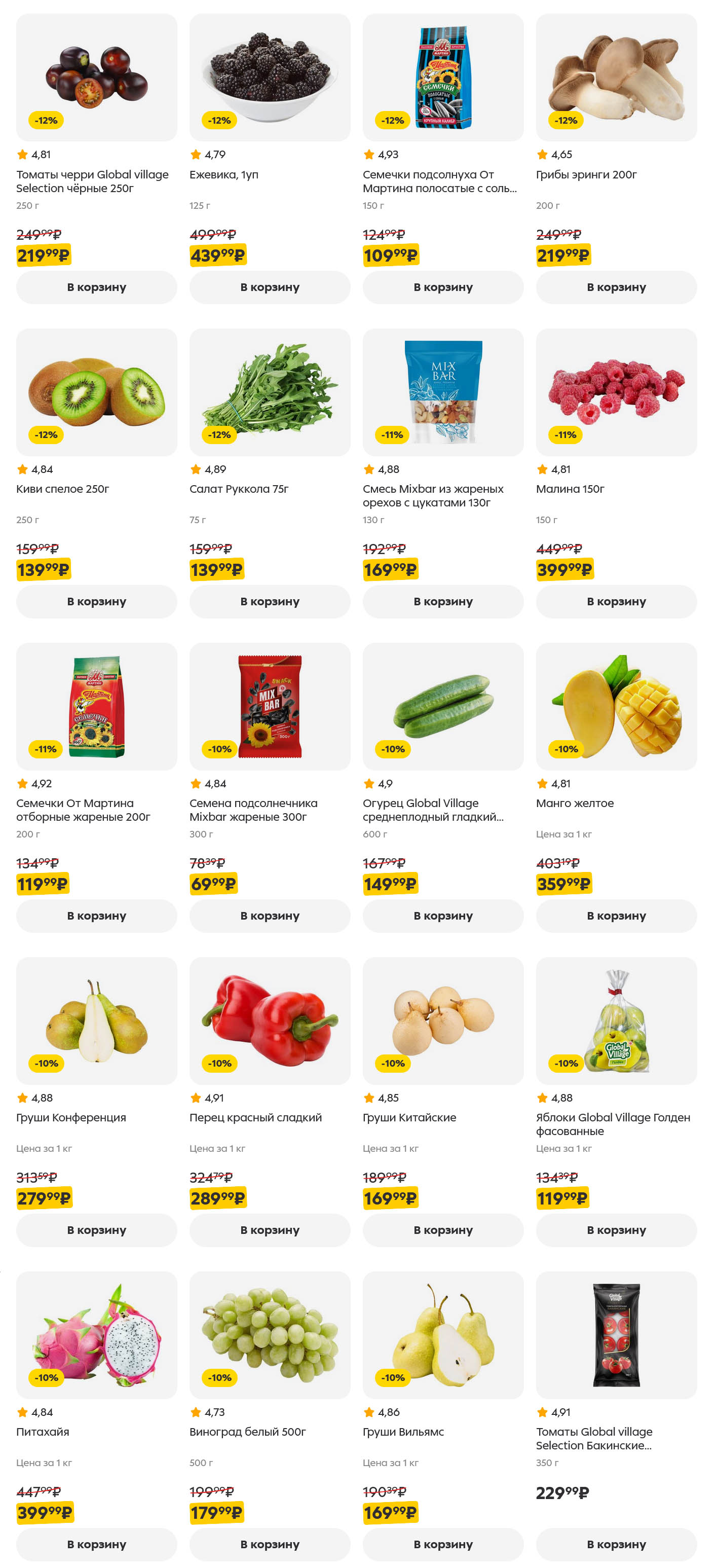Add Груши Вильямс to cart
This screenshot has width=716, height=1568.
443,1544
